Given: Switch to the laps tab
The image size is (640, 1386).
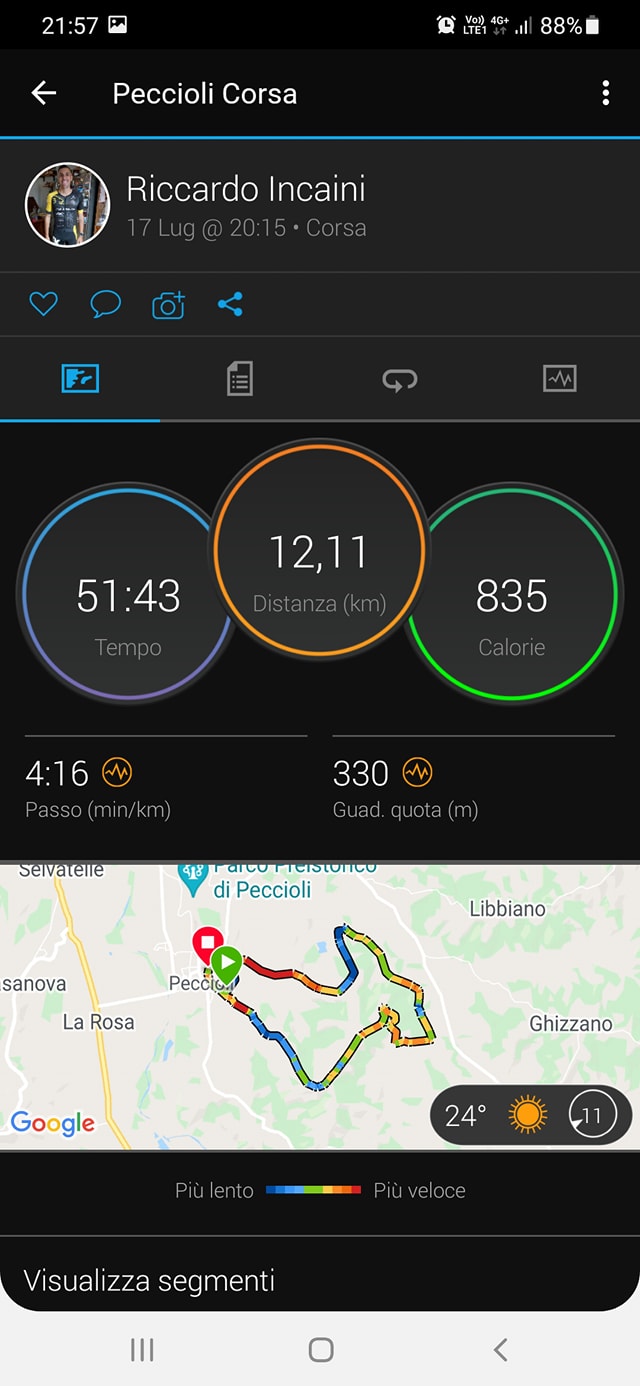Looking at the screenshot, I should coord(400,379).
